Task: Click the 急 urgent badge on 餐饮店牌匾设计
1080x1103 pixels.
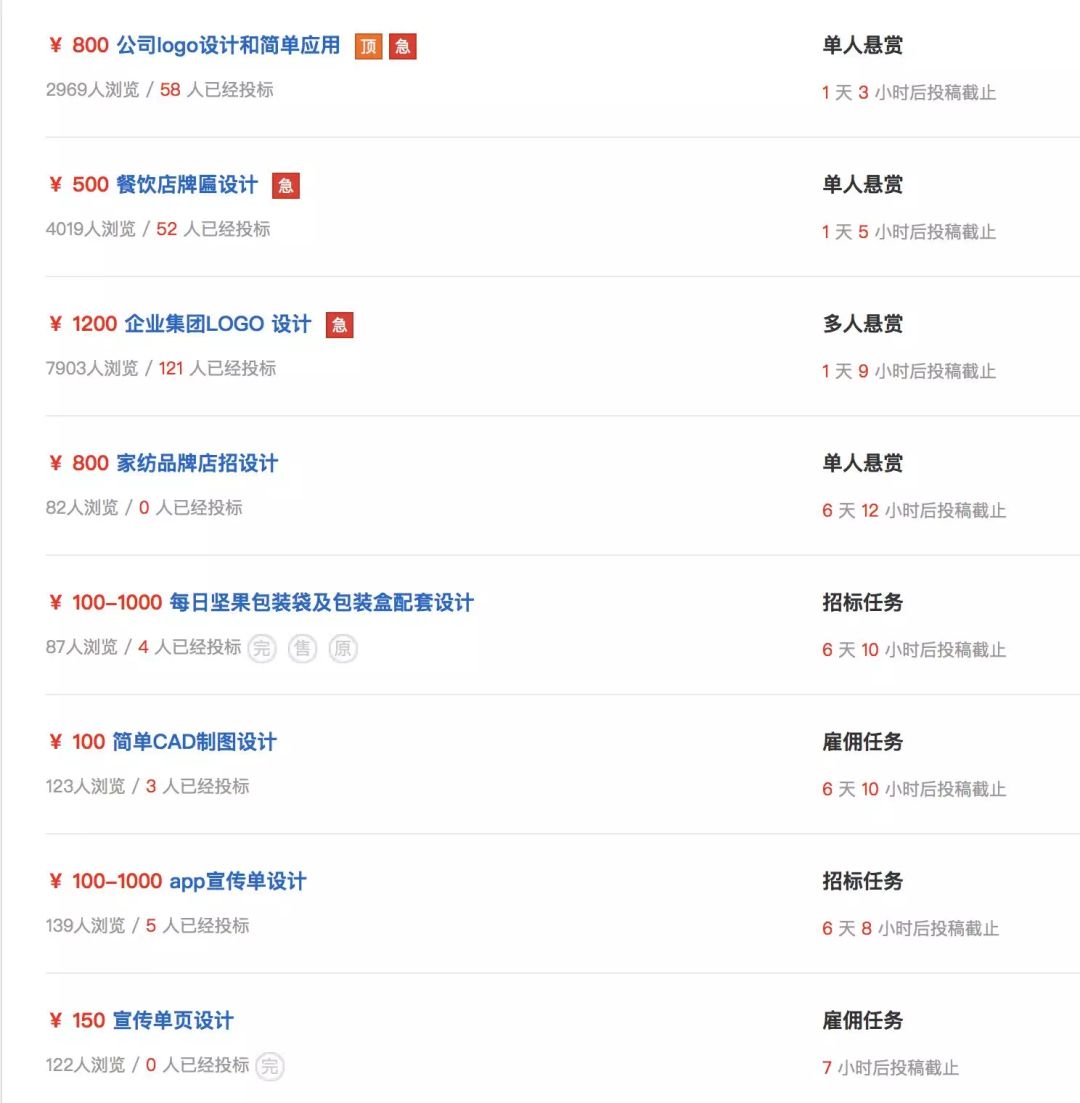Action: click(x=285, y=185)
